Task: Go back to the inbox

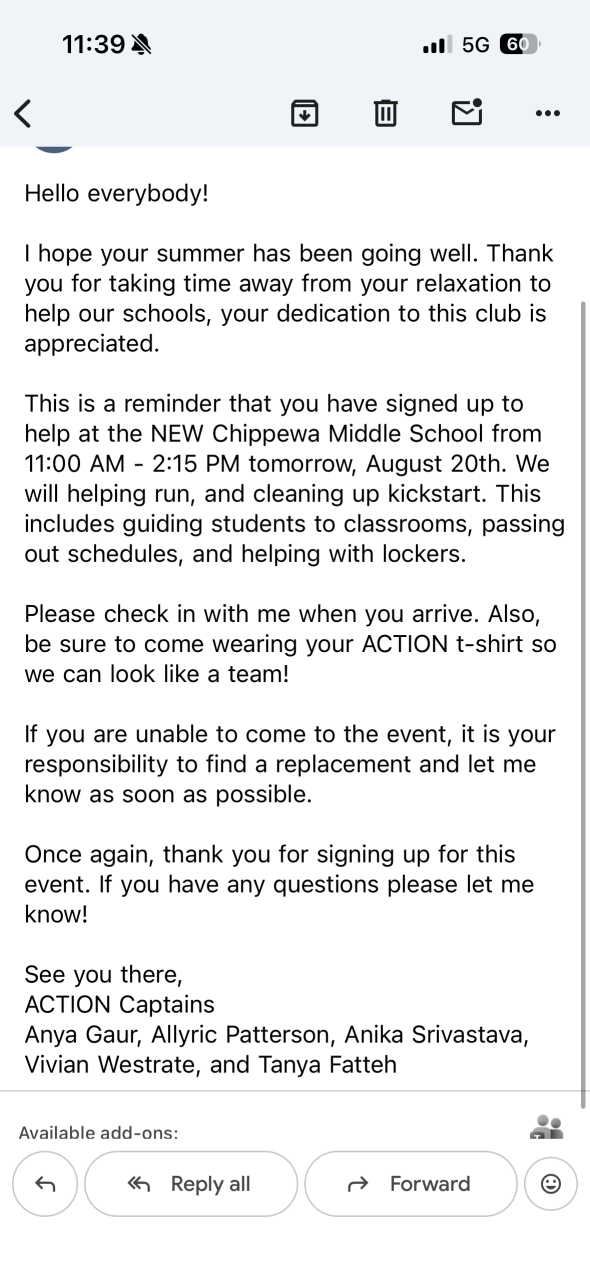Action: pyautogui.click(x=22, y=114)
